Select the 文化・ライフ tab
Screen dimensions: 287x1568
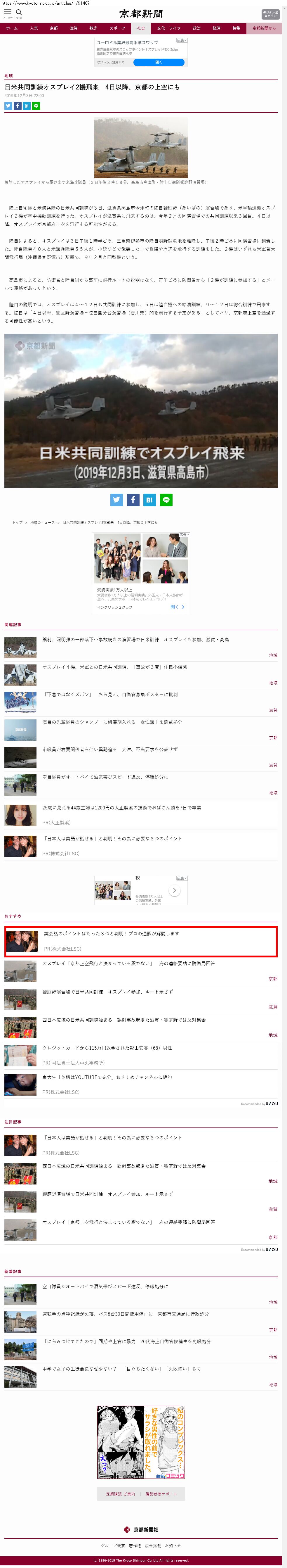pos(169,28)
